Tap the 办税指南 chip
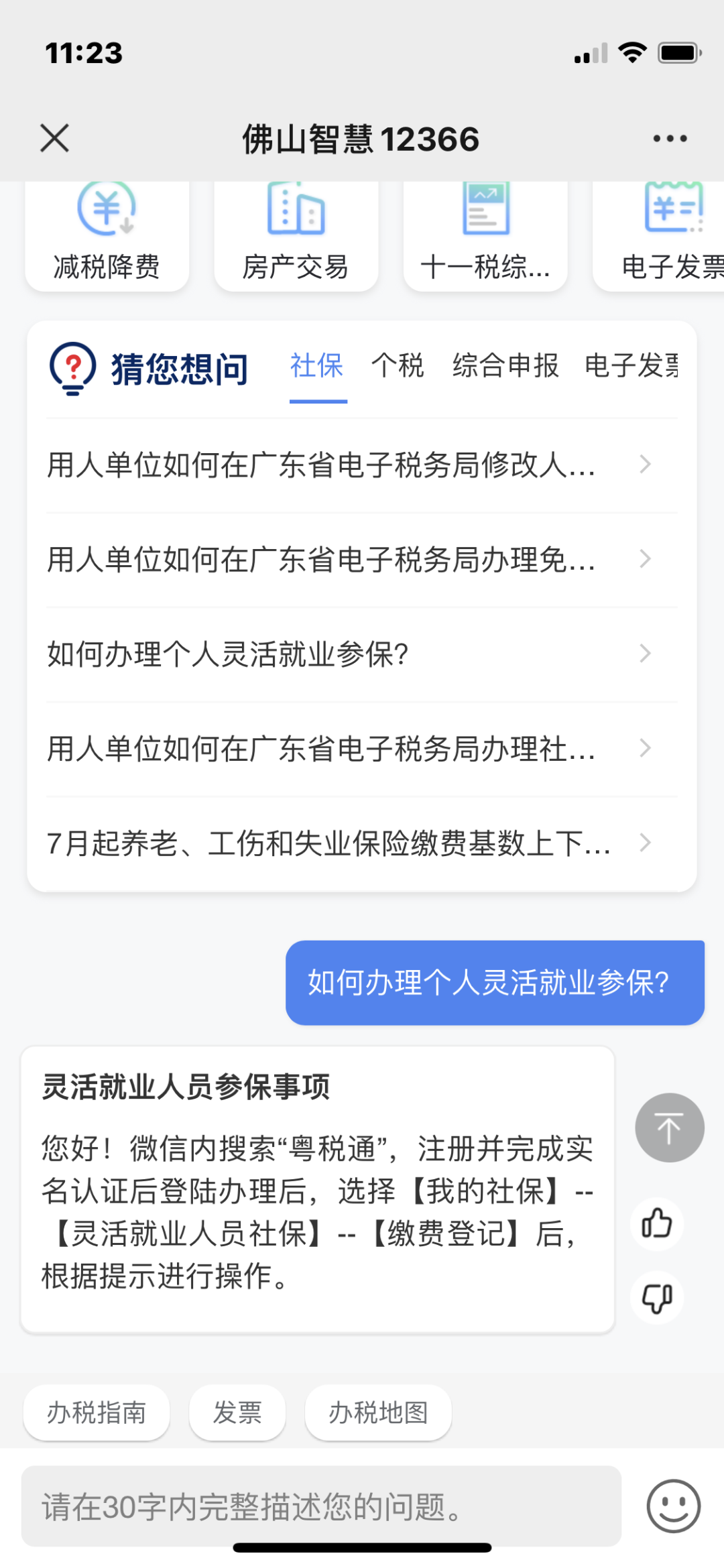This screenshot has height=1568, width=724. [x=97, y=1412]
